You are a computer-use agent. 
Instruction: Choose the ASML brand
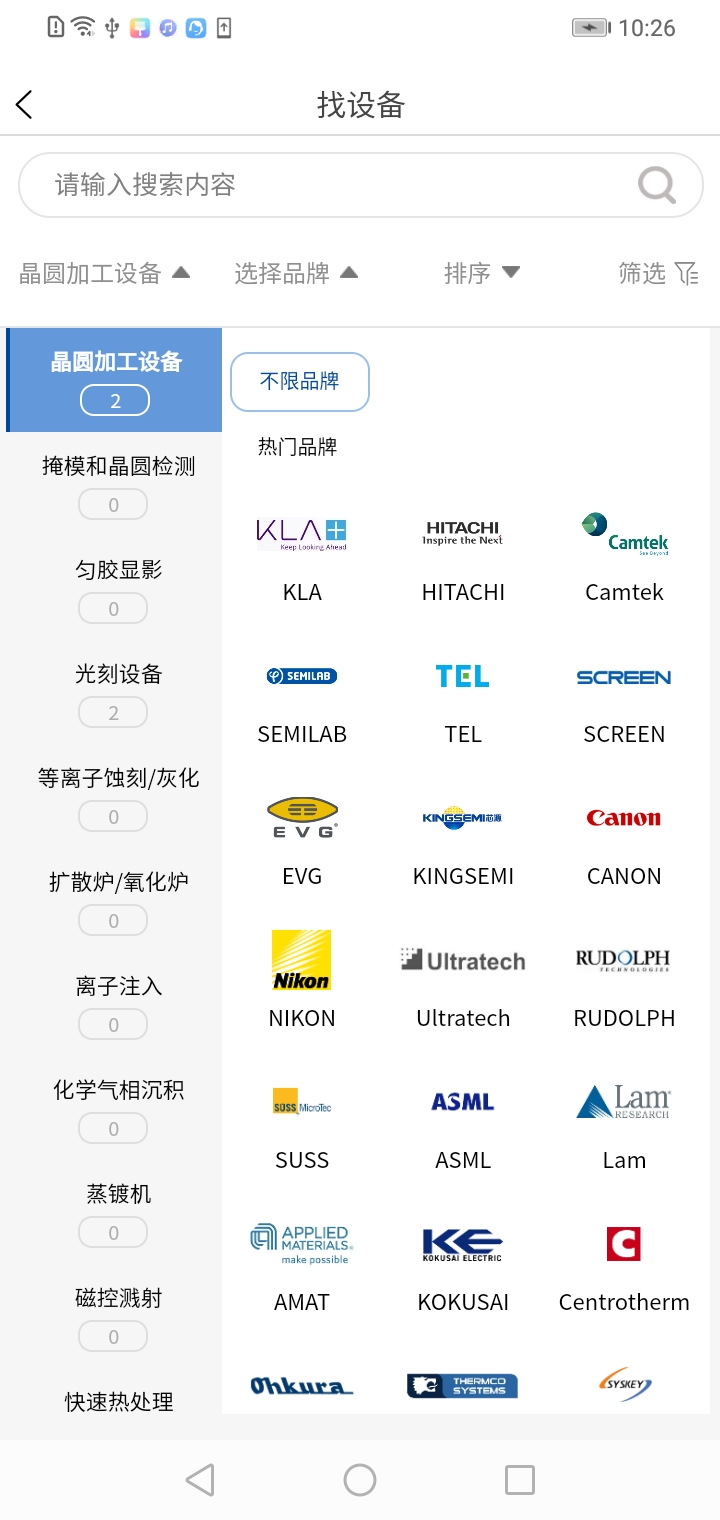tap(463, 1124)
